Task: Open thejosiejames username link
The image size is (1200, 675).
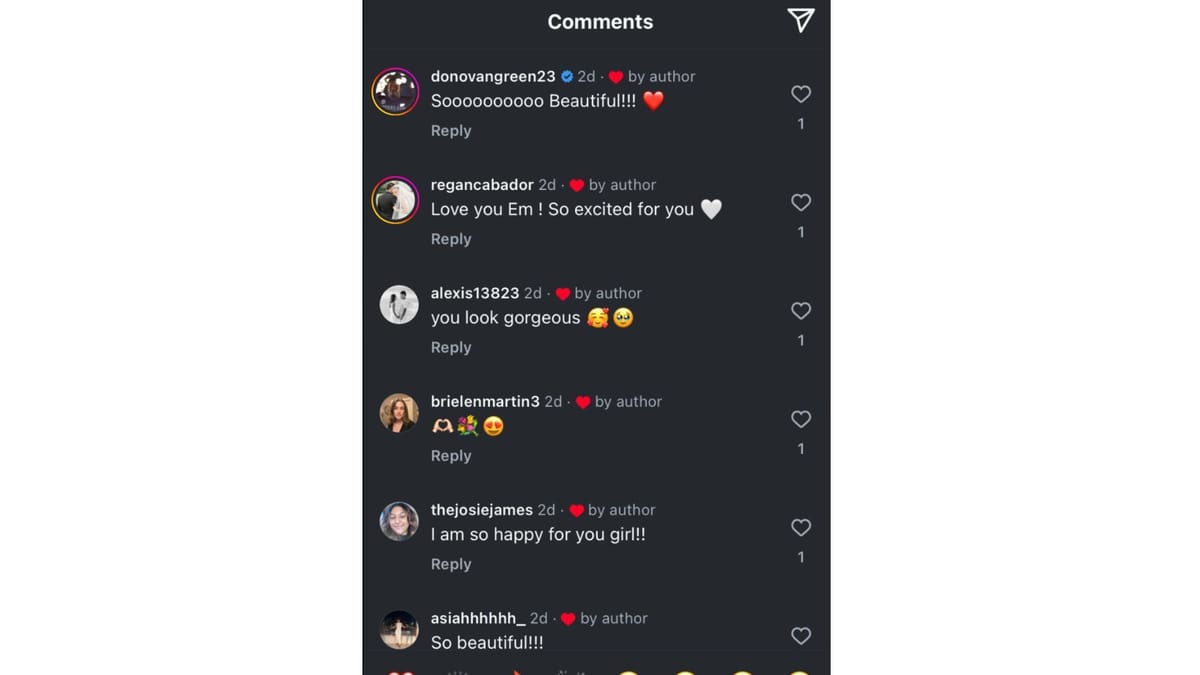Action: (x=481, y=510)
